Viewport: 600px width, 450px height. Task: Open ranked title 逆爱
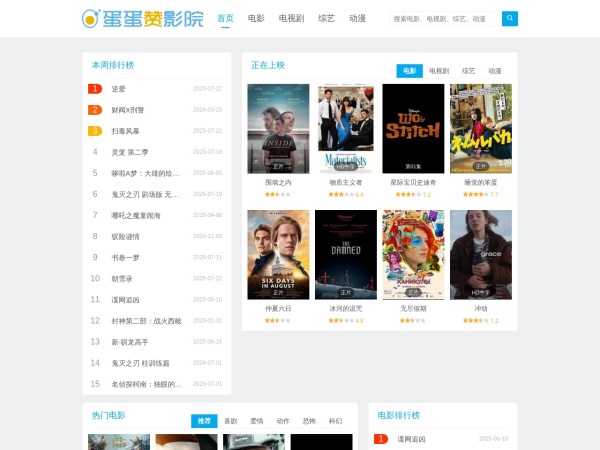tap(118, 88)
